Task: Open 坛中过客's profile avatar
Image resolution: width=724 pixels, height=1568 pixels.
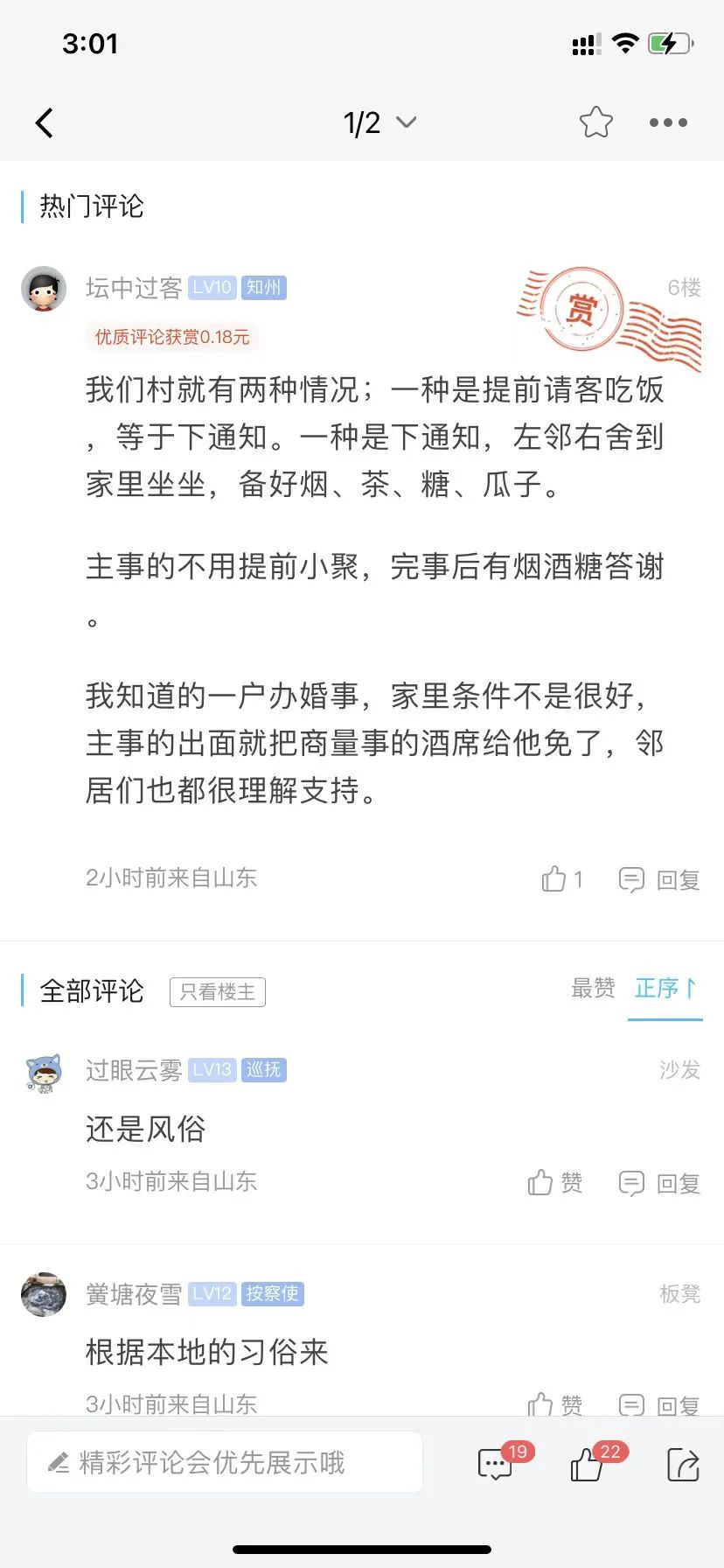Action: (x=44, y=289)
